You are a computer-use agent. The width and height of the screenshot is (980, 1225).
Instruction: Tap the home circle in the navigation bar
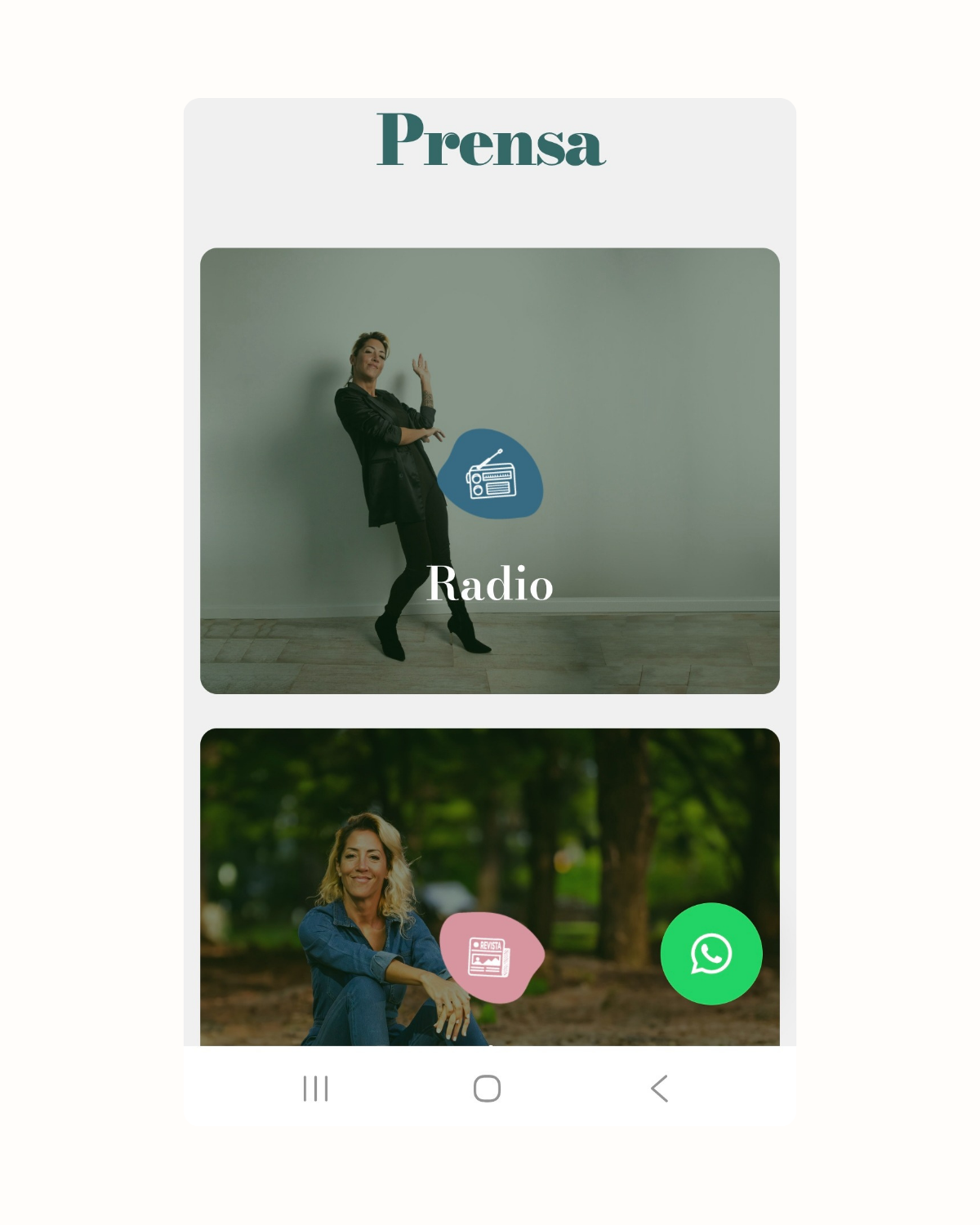[x=488, y=1088]
